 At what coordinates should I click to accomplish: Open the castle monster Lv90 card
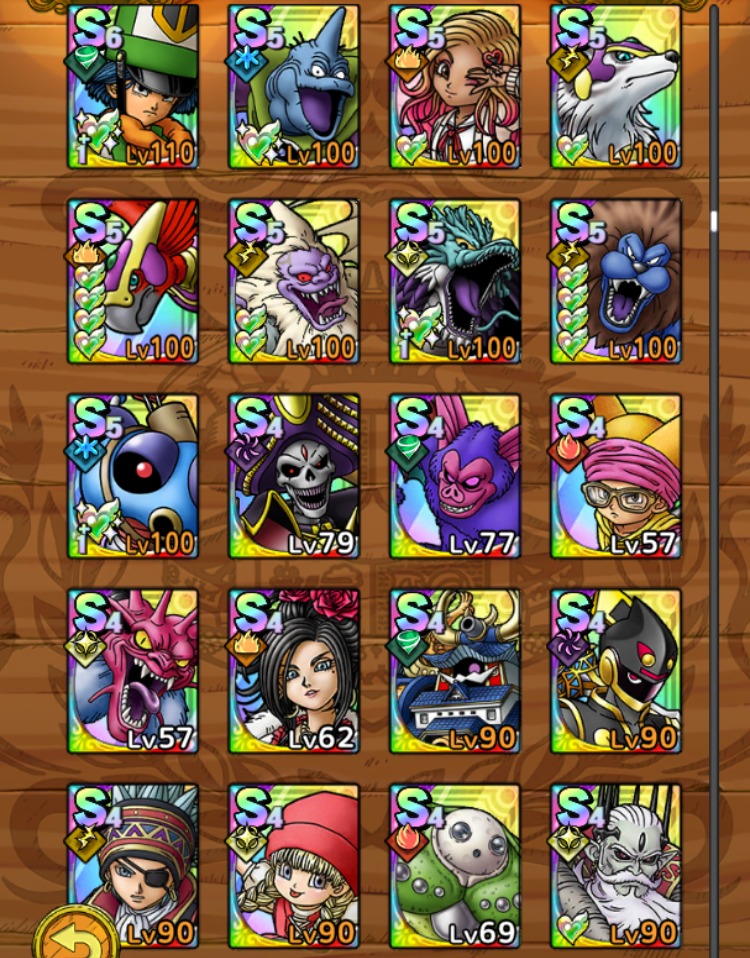(455, 671)
